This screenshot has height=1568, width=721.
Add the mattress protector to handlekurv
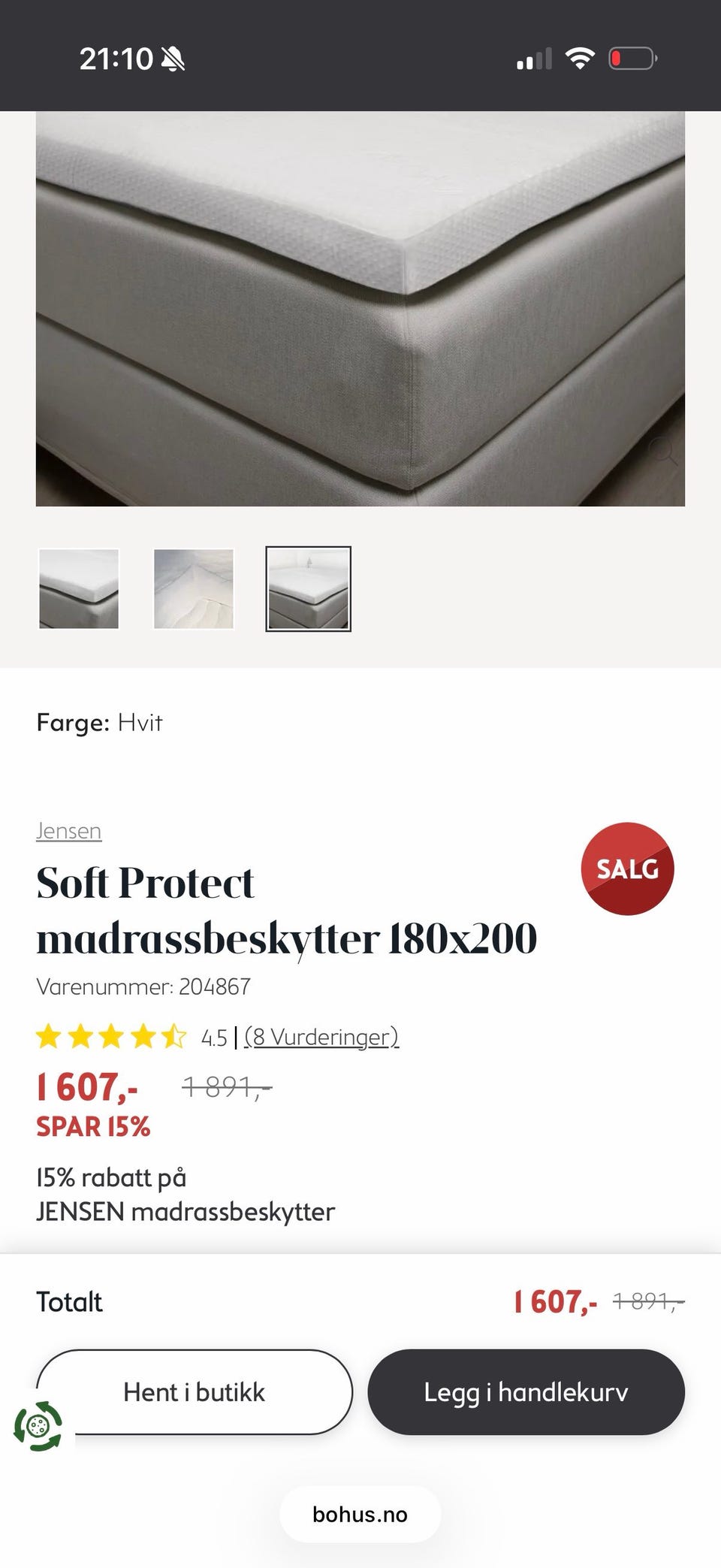(526, 1391)
